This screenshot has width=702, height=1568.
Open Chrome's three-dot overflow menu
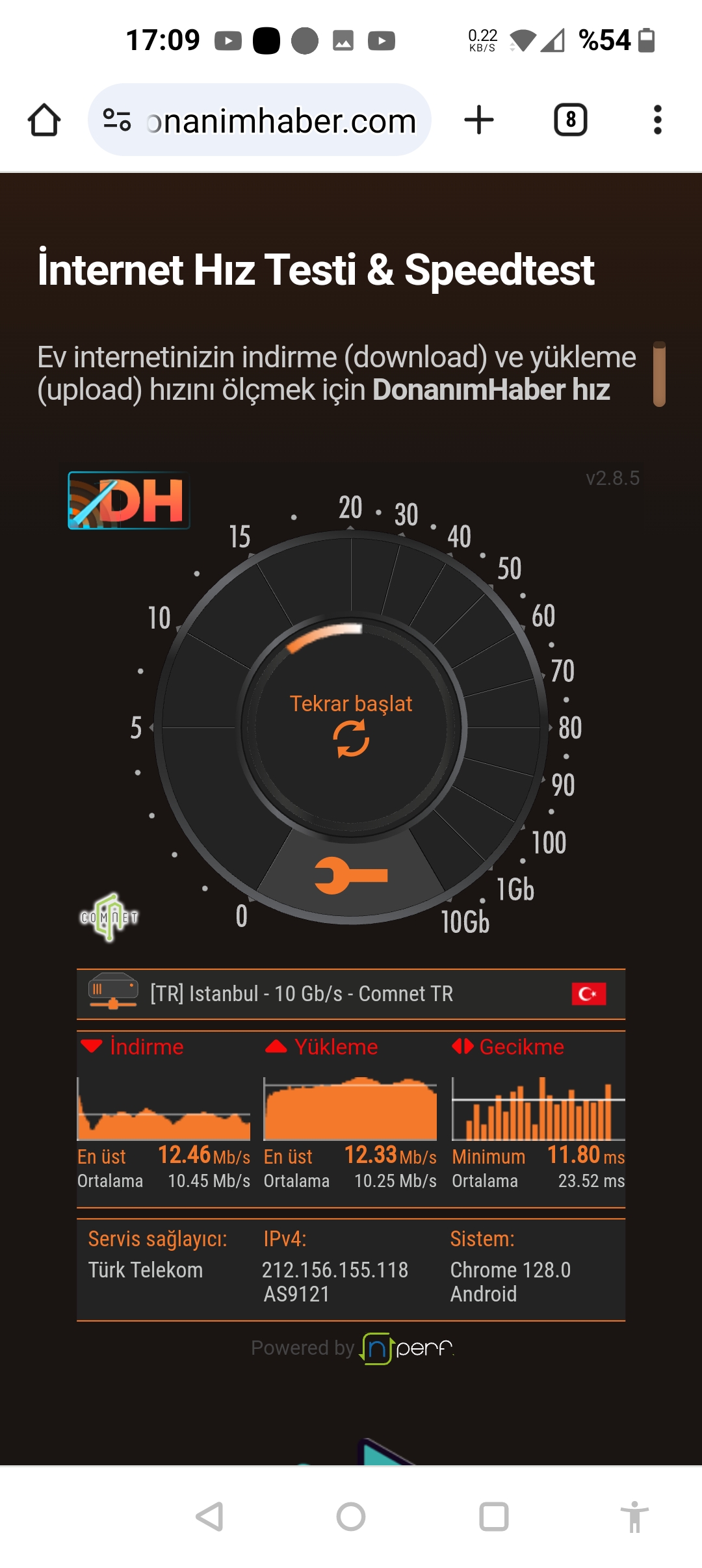(x=658, y=120)
